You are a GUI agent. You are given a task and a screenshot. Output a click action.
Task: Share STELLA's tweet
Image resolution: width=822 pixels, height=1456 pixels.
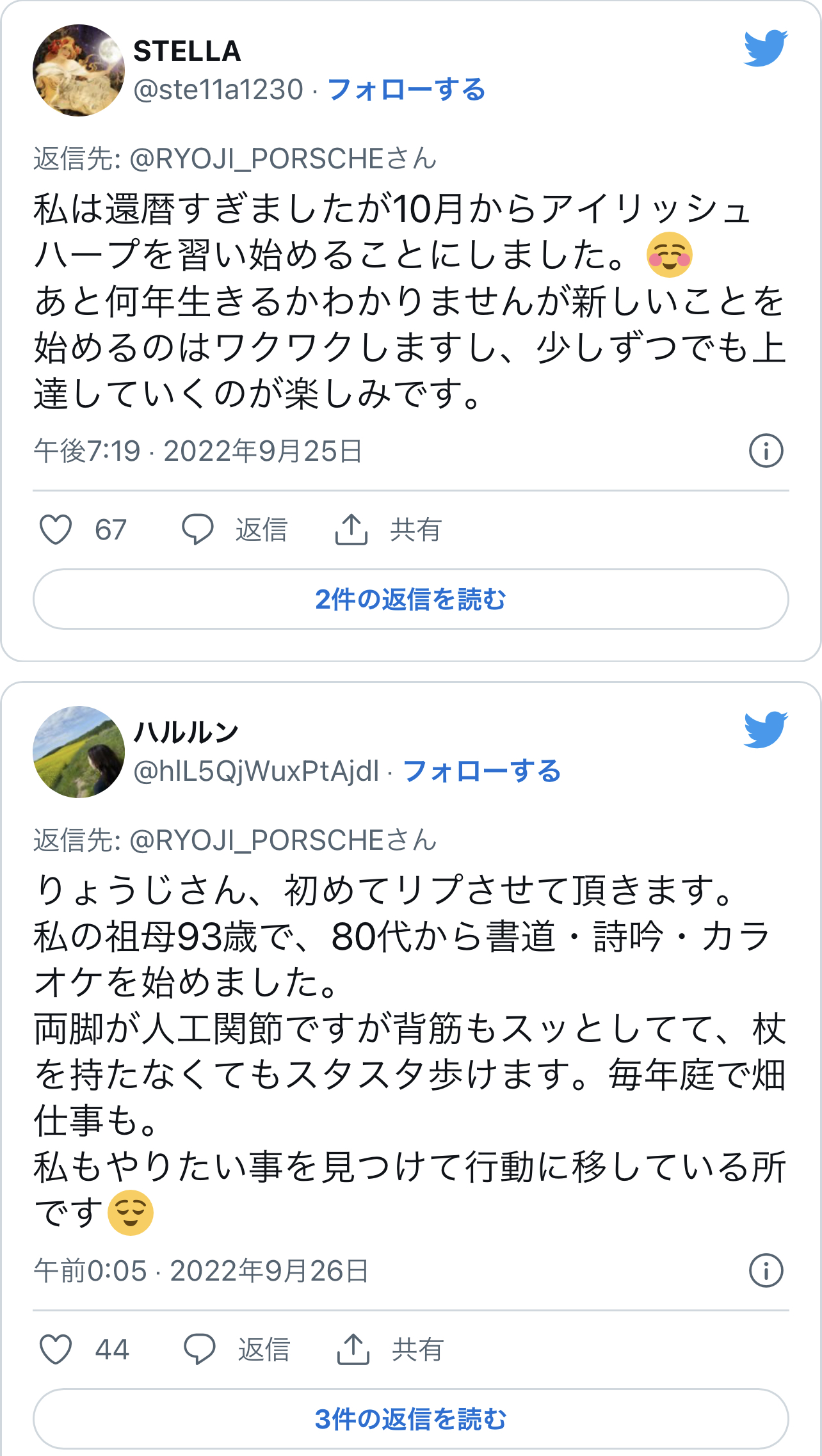(x=388, y=530)
